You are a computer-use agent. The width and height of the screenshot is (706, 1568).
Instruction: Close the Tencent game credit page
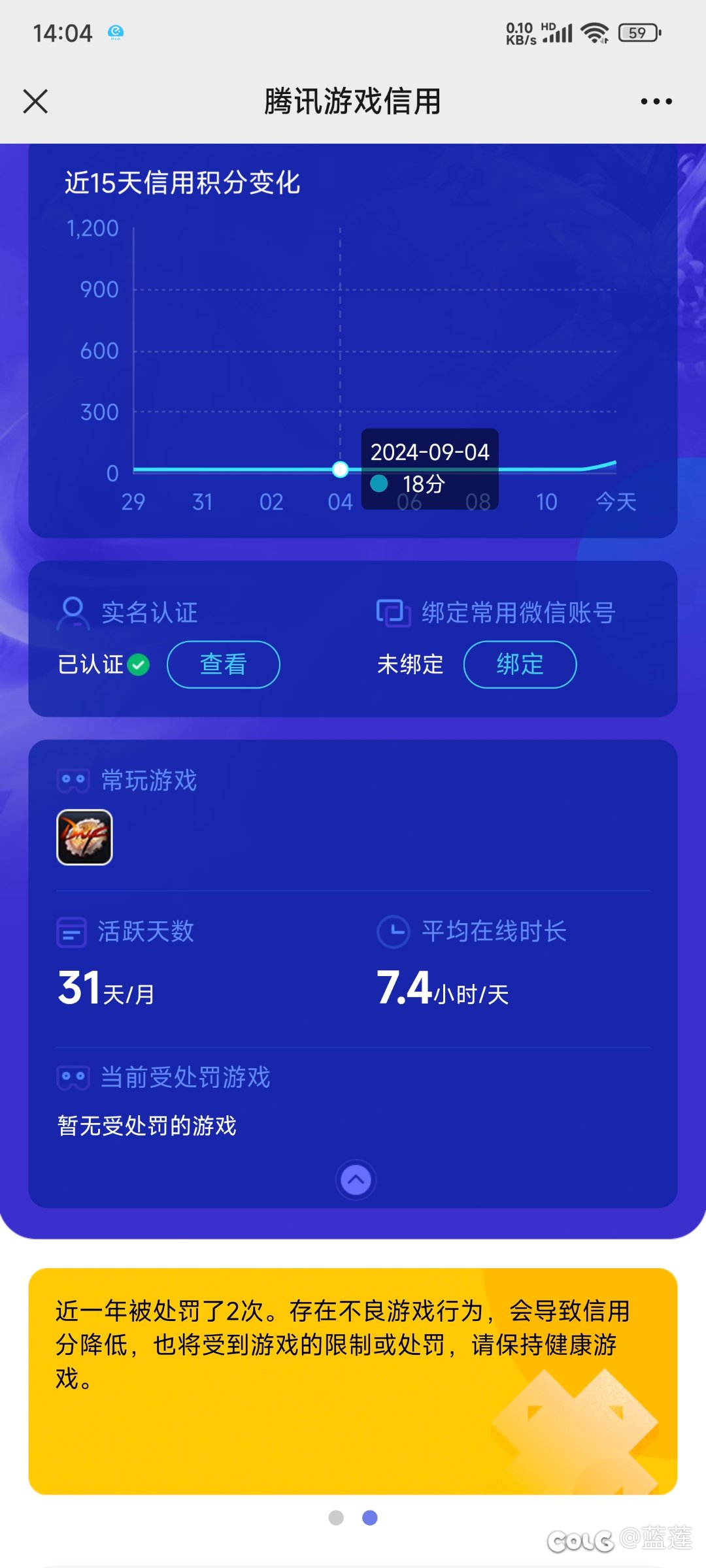tap(35, 101)
